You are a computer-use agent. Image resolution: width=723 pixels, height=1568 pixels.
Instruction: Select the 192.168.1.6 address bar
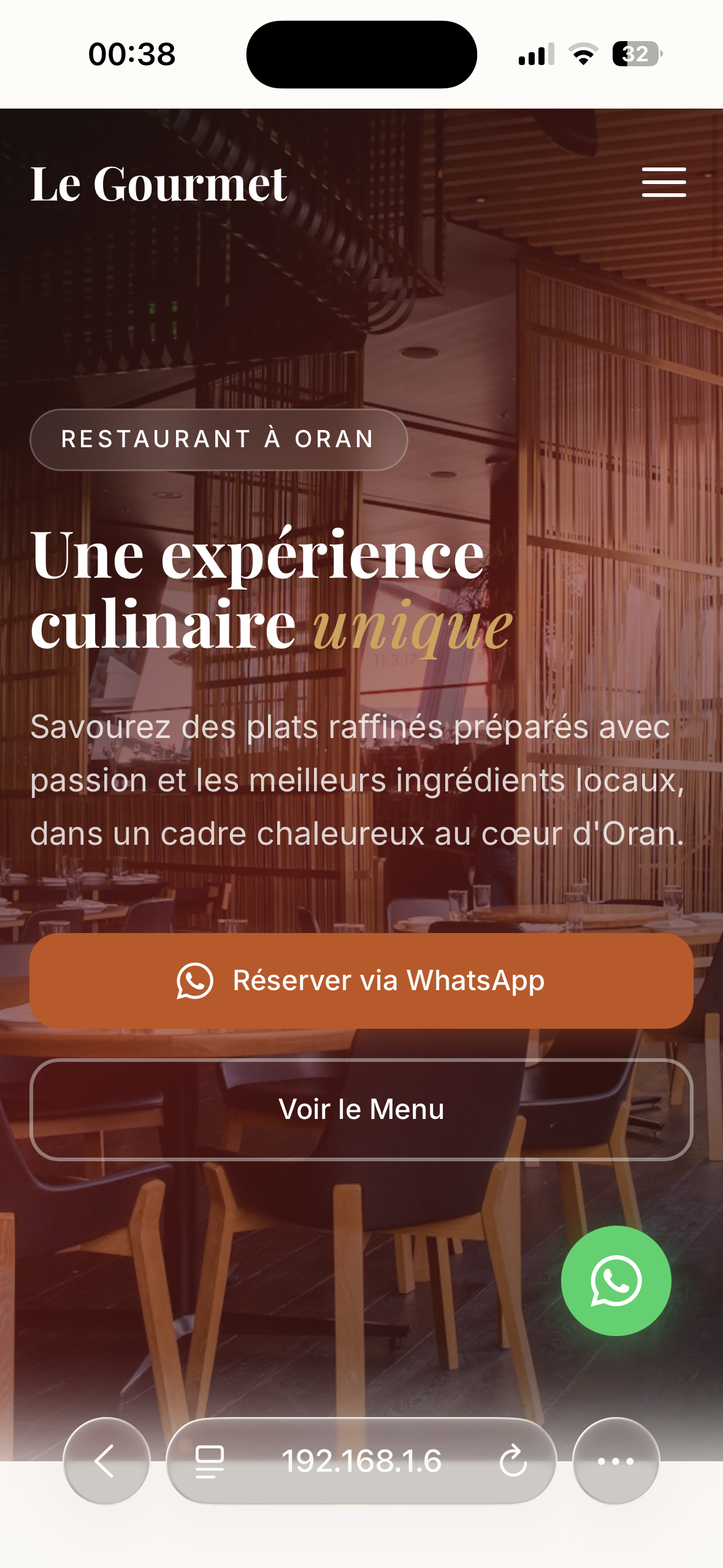(361, 1461)
